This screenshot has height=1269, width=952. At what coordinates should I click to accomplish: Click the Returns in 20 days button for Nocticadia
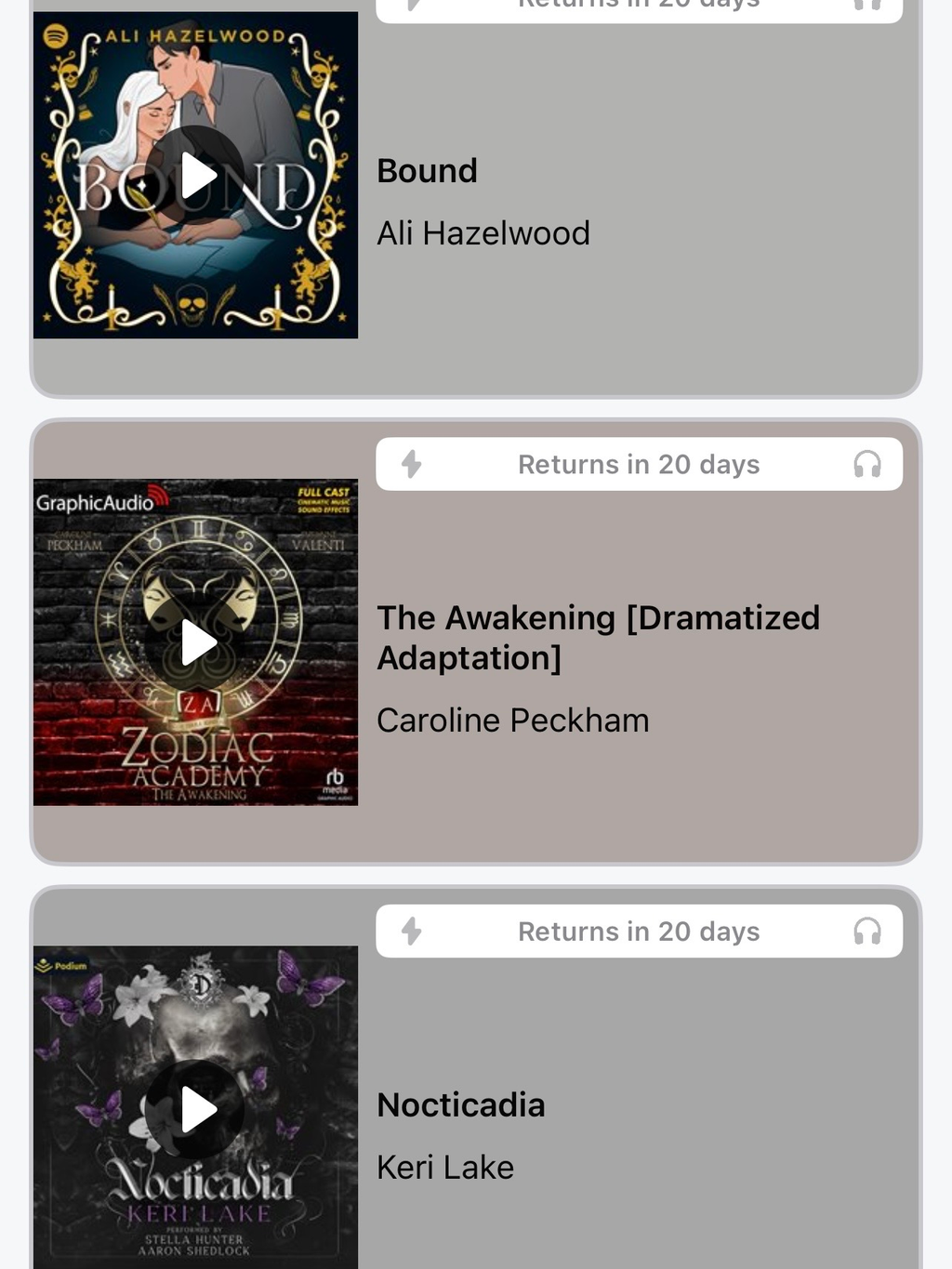(639, 930)
